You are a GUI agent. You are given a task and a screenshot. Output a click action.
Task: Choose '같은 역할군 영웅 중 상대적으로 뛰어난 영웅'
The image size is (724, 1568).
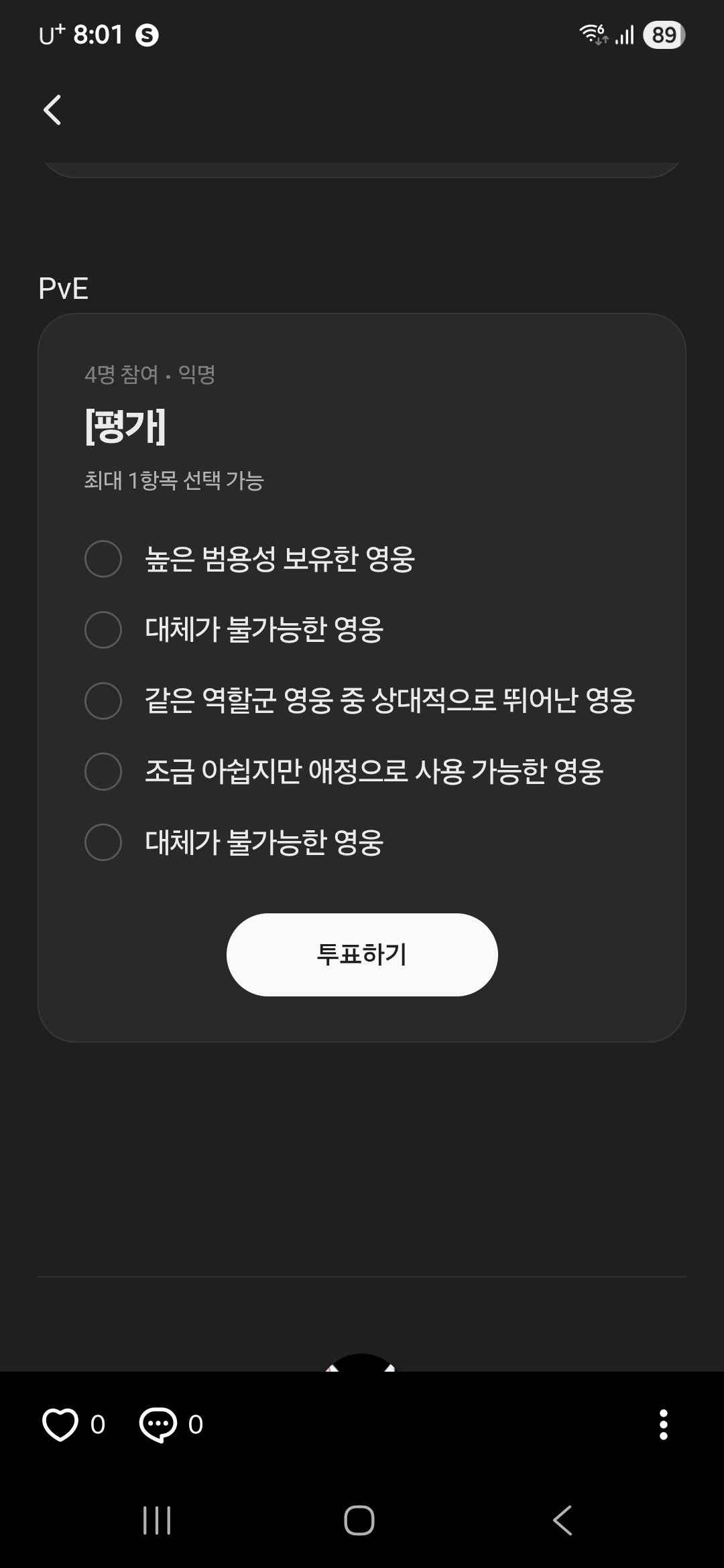pos(359,700)
